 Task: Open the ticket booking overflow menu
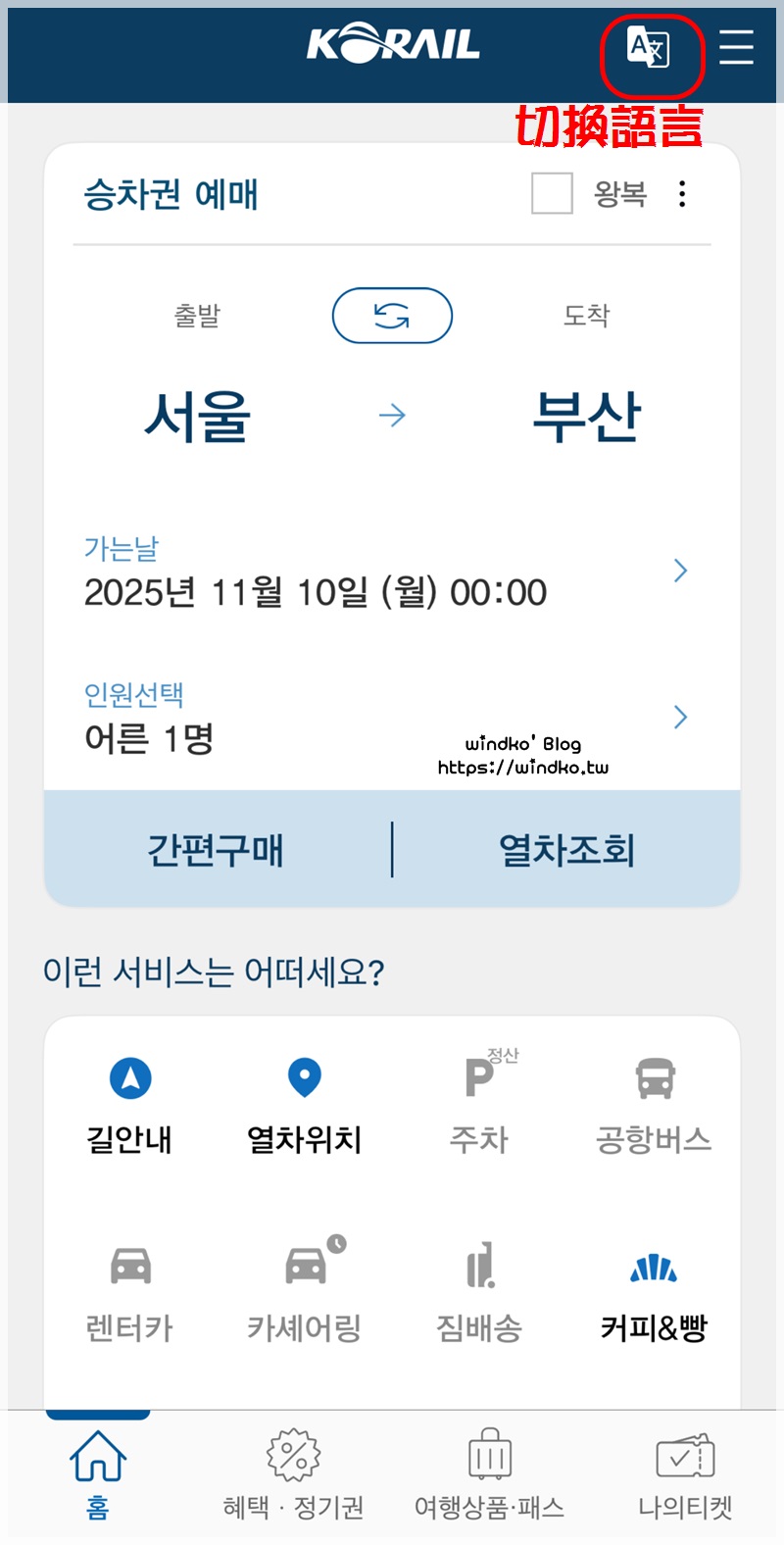(x=682, y=193)
